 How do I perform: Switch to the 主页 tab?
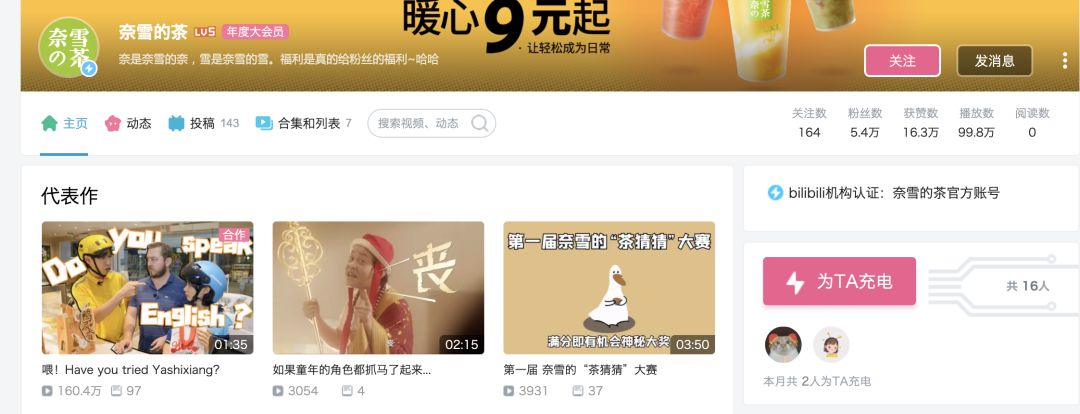coord(64,124)
